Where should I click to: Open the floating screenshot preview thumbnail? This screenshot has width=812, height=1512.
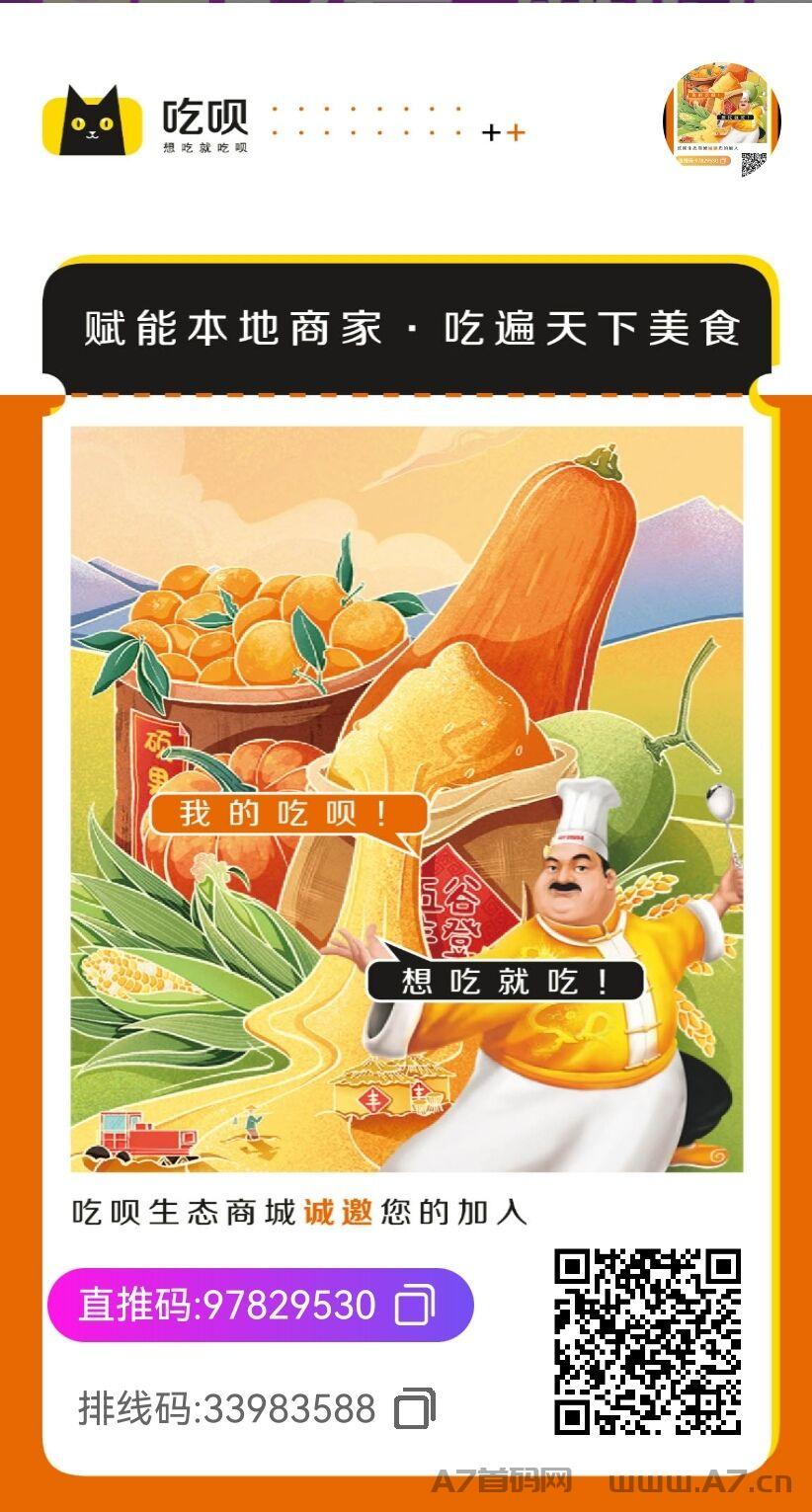pos(722,119)
